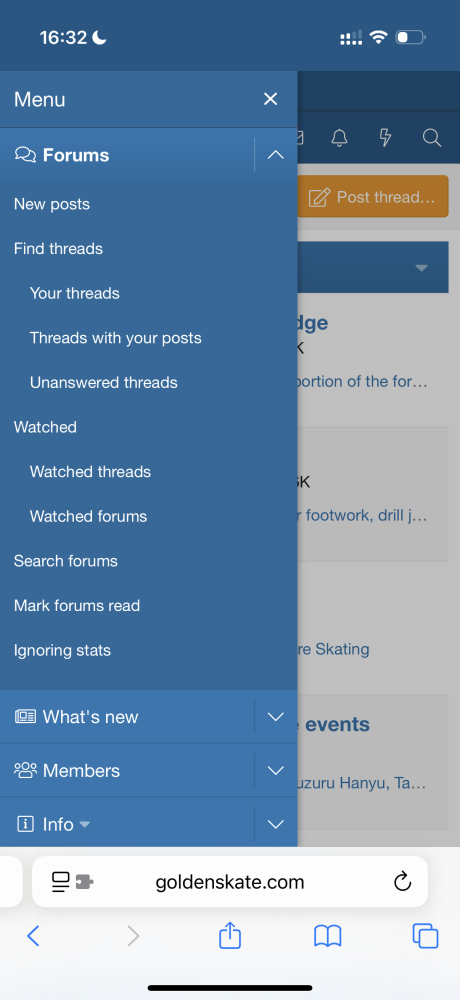The height and width of the screenshot is (1000, 460).
Task: Open New posts
Action: 52,204
